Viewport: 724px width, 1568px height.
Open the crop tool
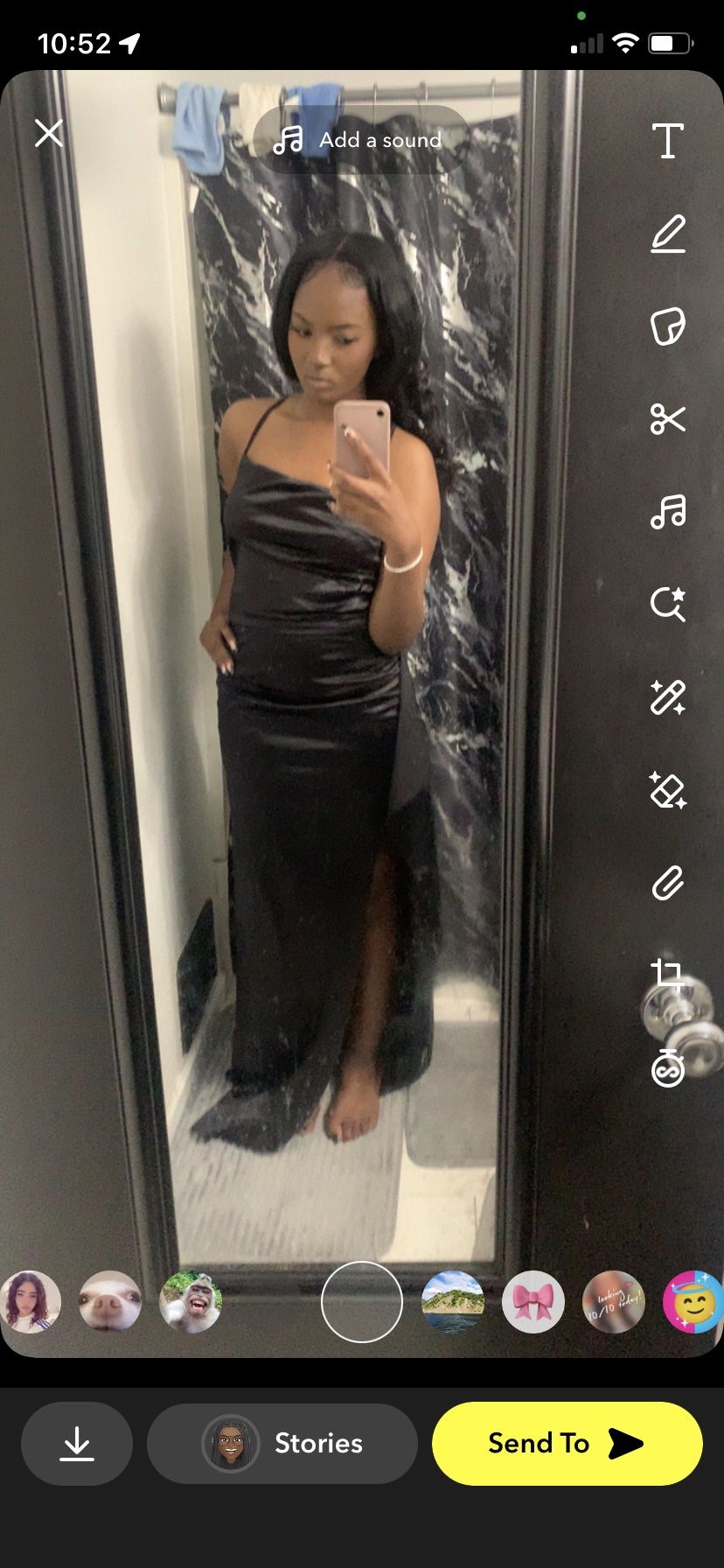[668, 975]
